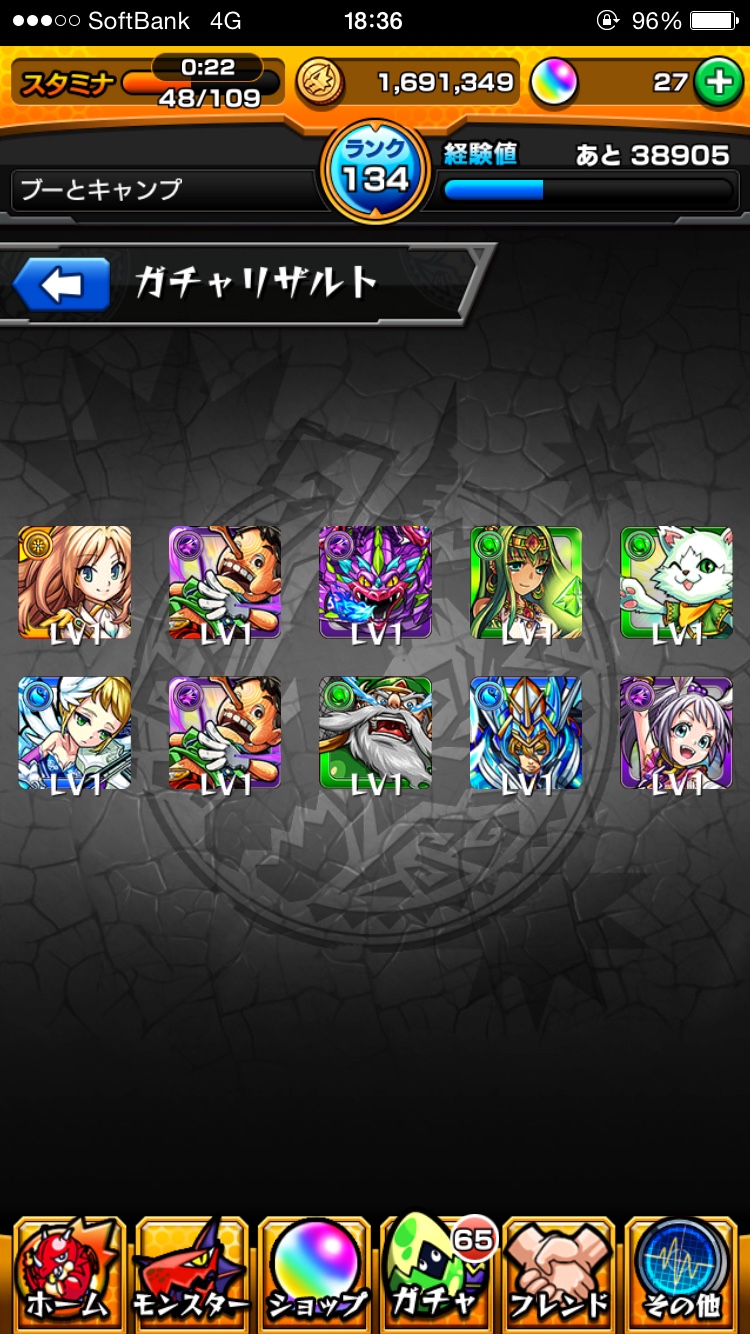Select the purple dragon monster card
This screenshot has height=1334, width=750.
coord(375,583)
